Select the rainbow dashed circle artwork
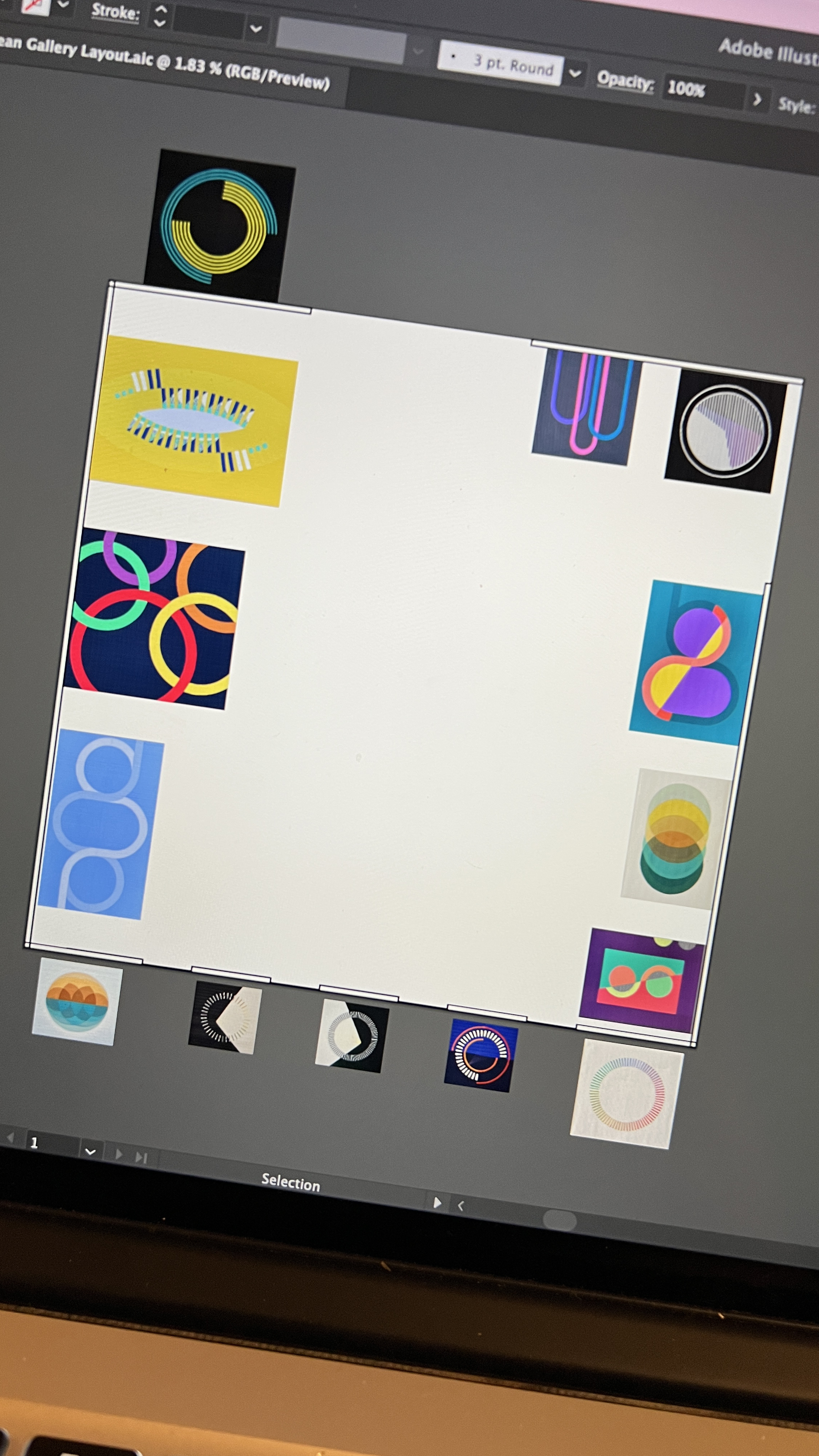 pyautogui.click(x=626, y=1094)
